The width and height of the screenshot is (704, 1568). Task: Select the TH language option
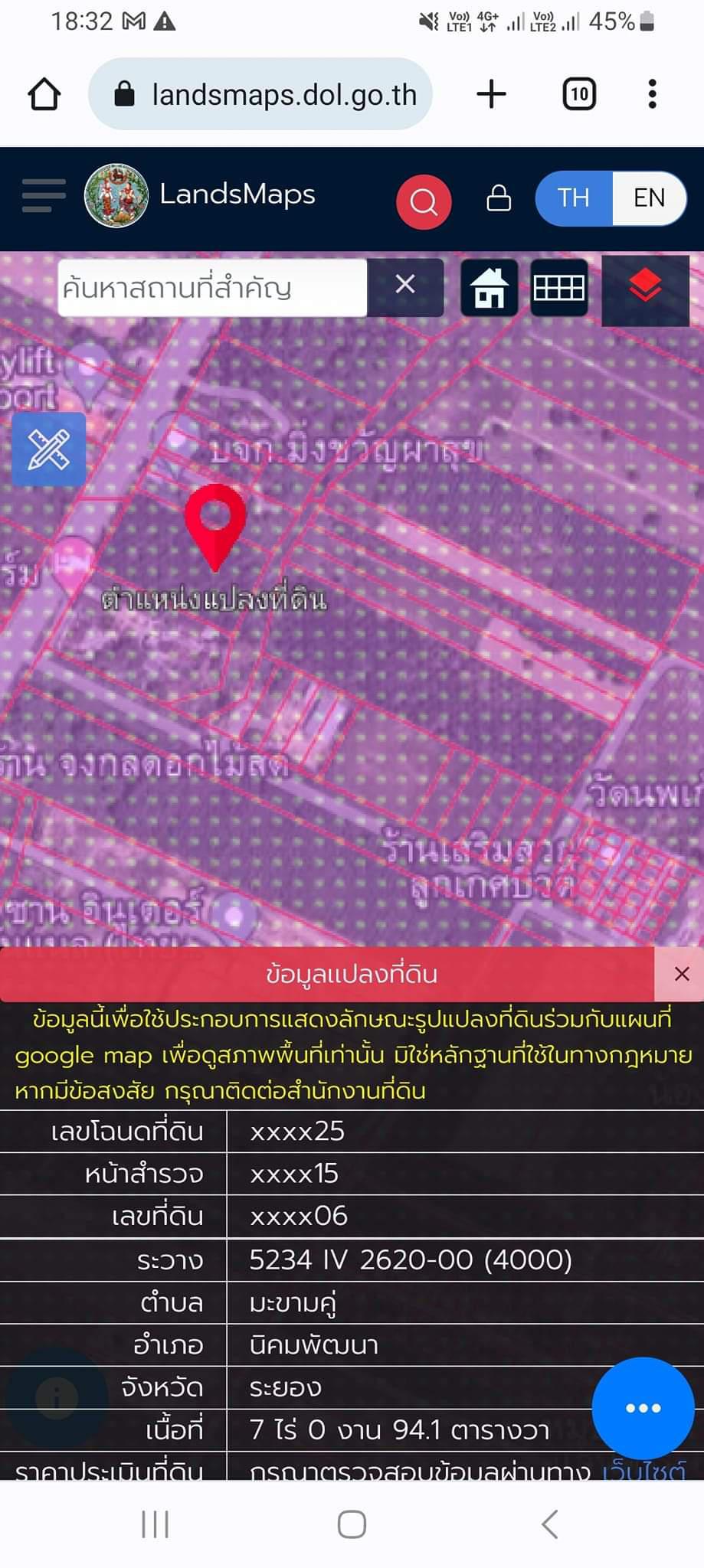pos(574,198)
